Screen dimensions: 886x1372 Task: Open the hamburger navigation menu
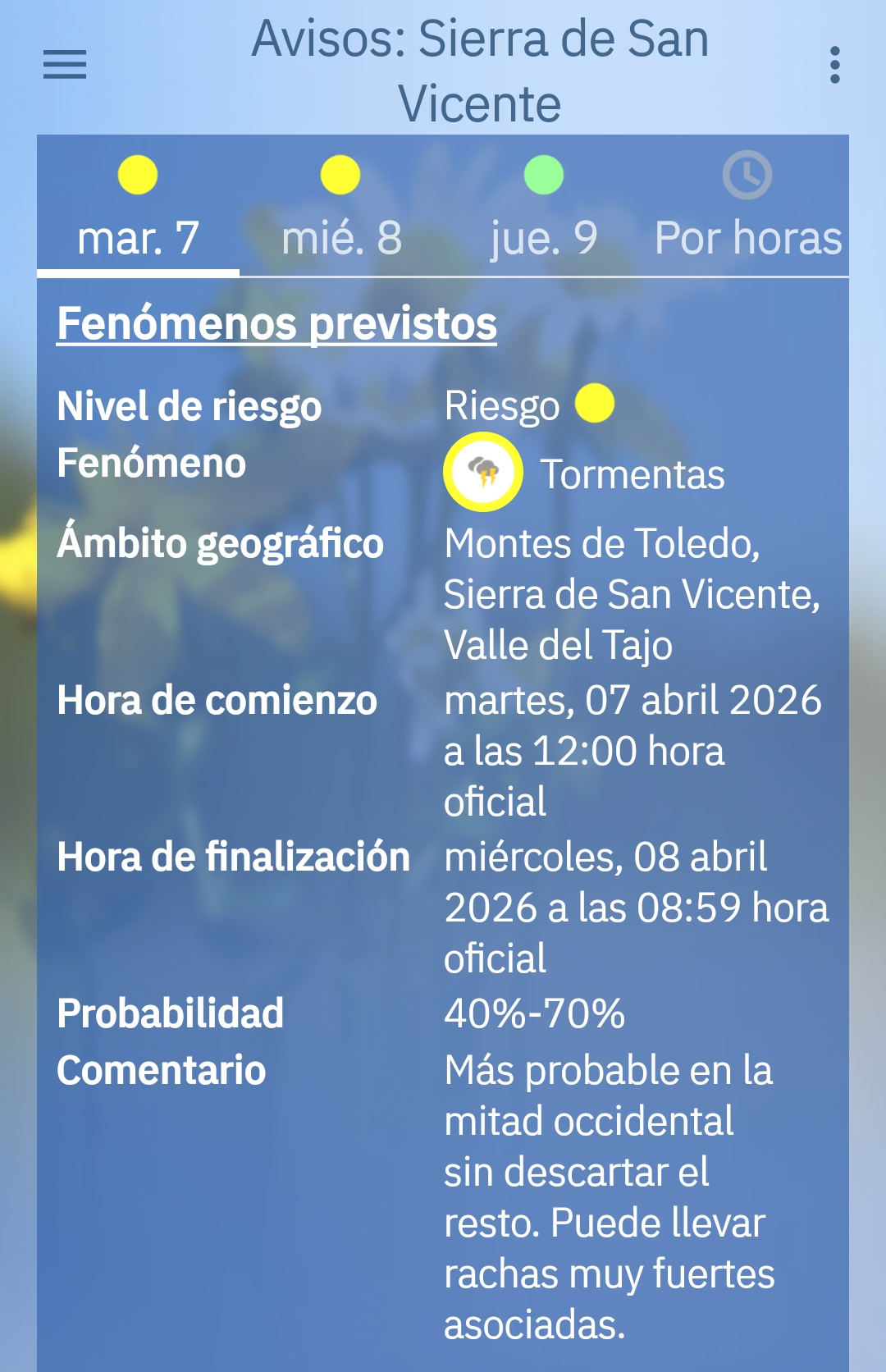click(x=65, y=65)
